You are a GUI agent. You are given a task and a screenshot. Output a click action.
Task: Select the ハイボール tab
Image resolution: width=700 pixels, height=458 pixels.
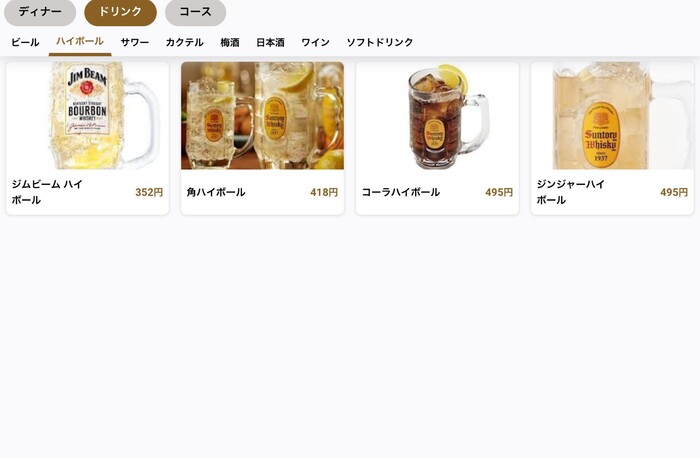(80, 42)
